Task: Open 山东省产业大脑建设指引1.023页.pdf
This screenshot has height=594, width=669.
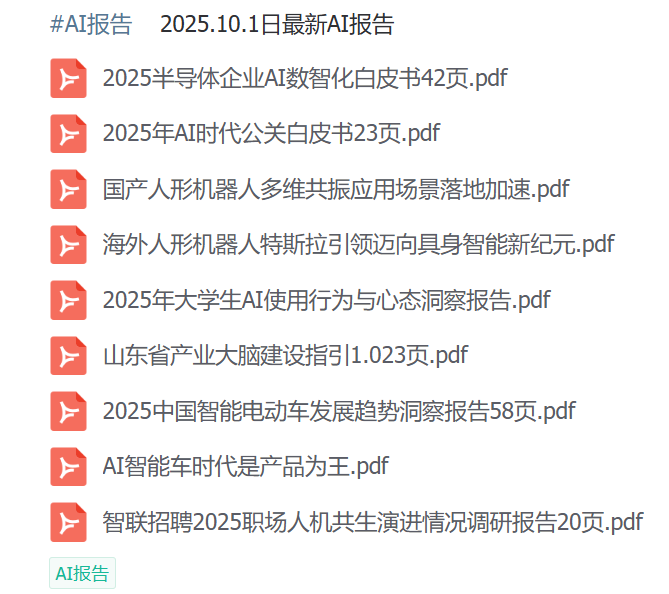Action: coord(285,354)
